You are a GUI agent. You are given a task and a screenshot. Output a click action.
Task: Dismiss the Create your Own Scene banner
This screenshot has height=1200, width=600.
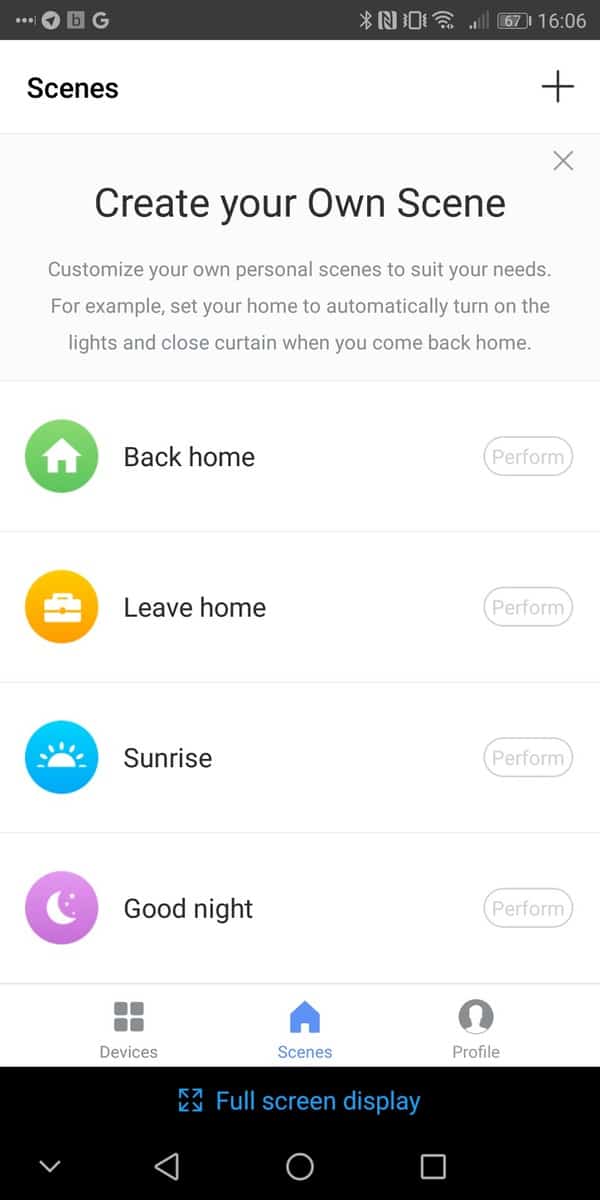[563, 161]
